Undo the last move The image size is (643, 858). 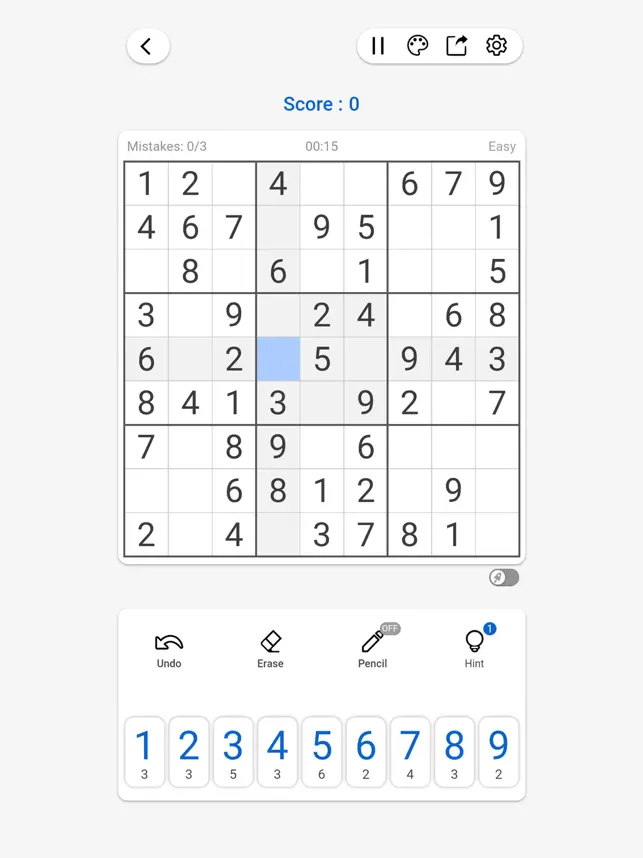point(169,649)
